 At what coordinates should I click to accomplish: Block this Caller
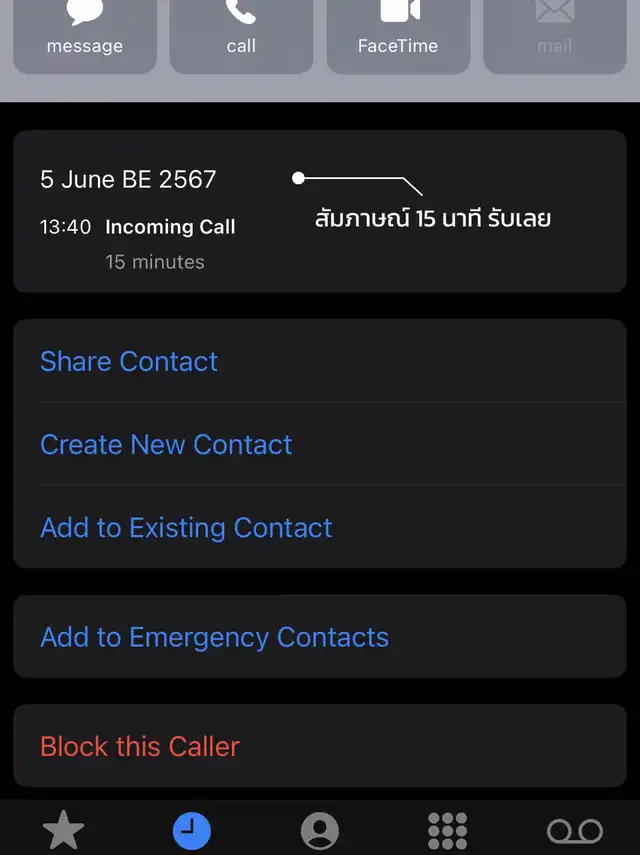(x=140, y=746)
